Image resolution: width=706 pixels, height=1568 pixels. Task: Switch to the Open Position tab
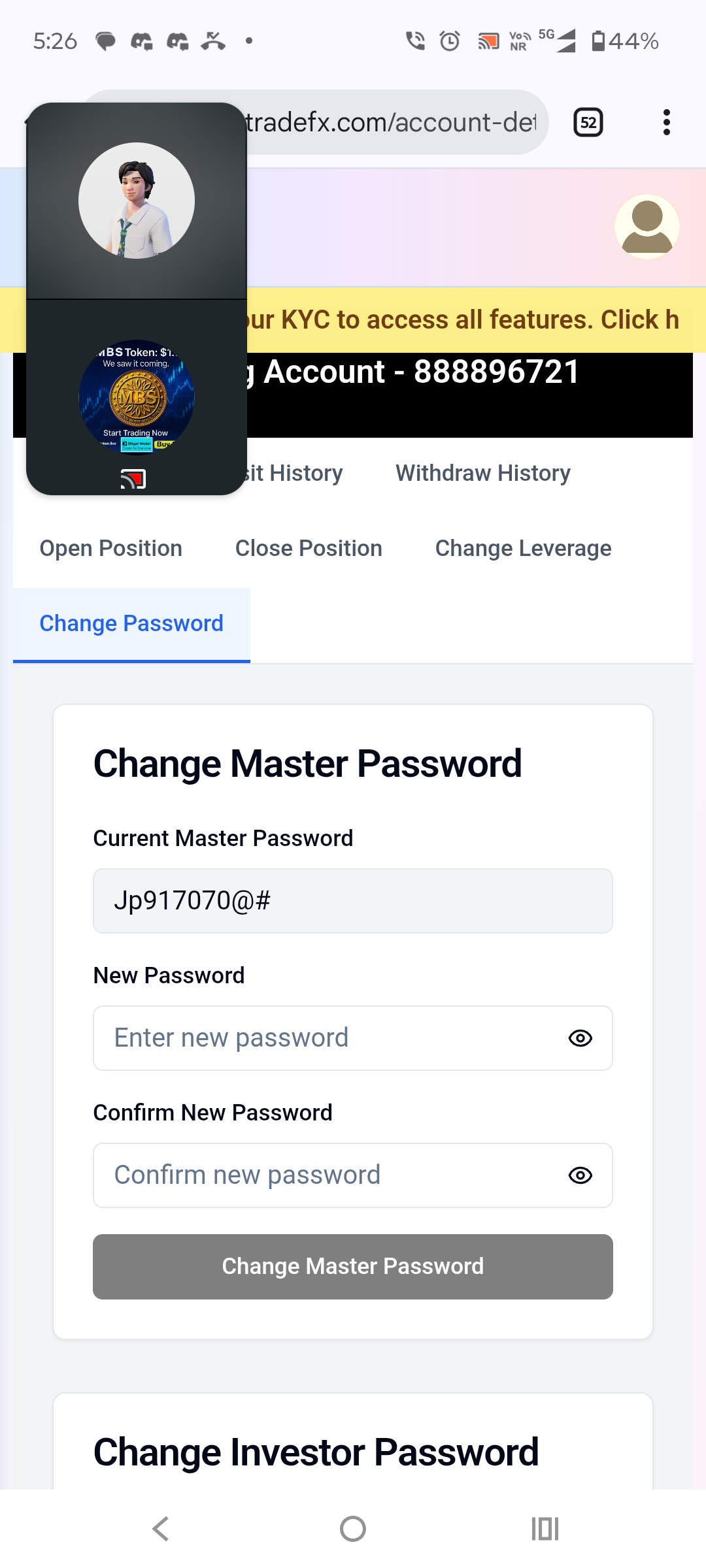[110, 548]
